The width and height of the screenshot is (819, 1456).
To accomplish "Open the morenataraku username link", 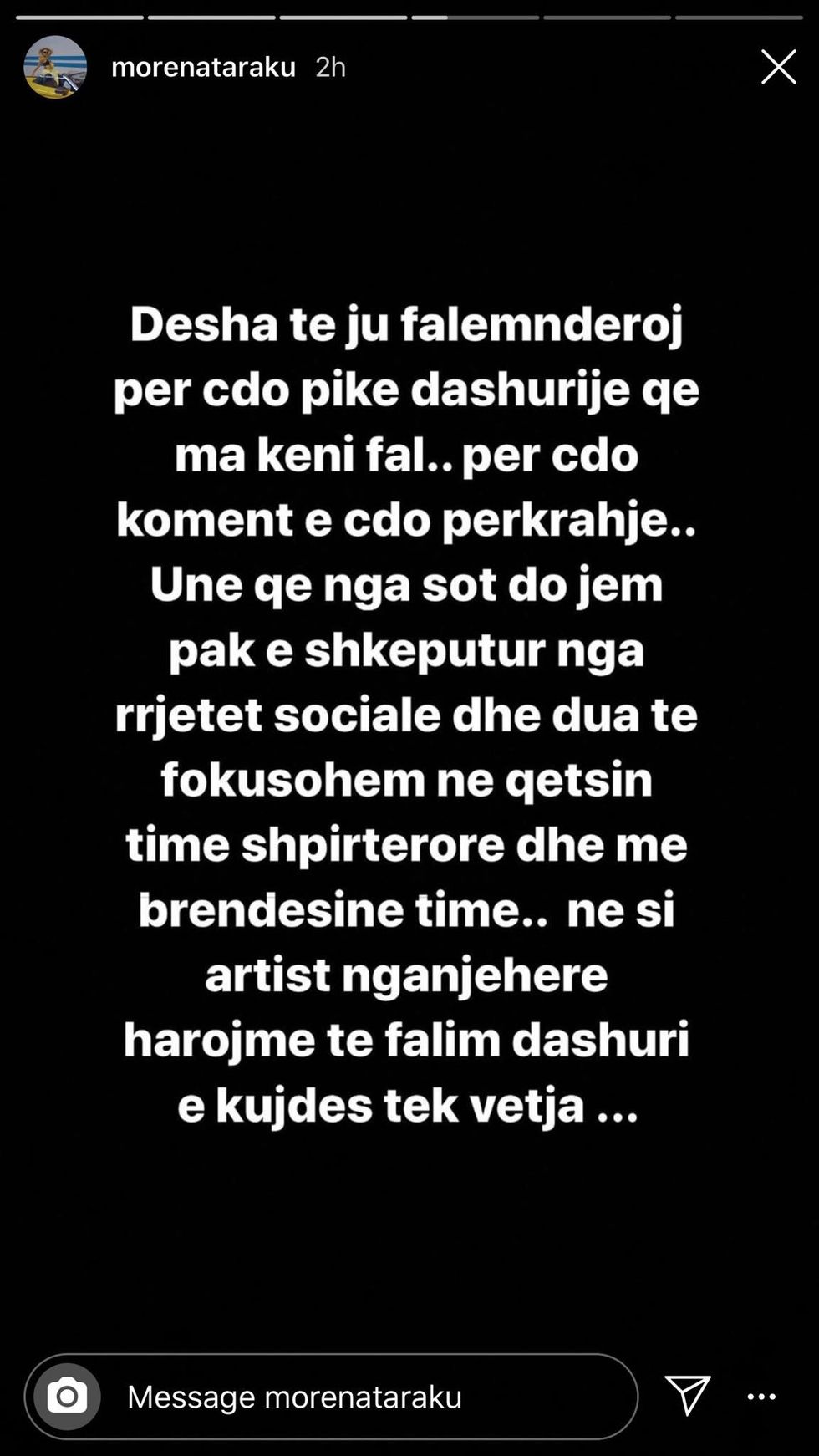I will click(203, 67).
